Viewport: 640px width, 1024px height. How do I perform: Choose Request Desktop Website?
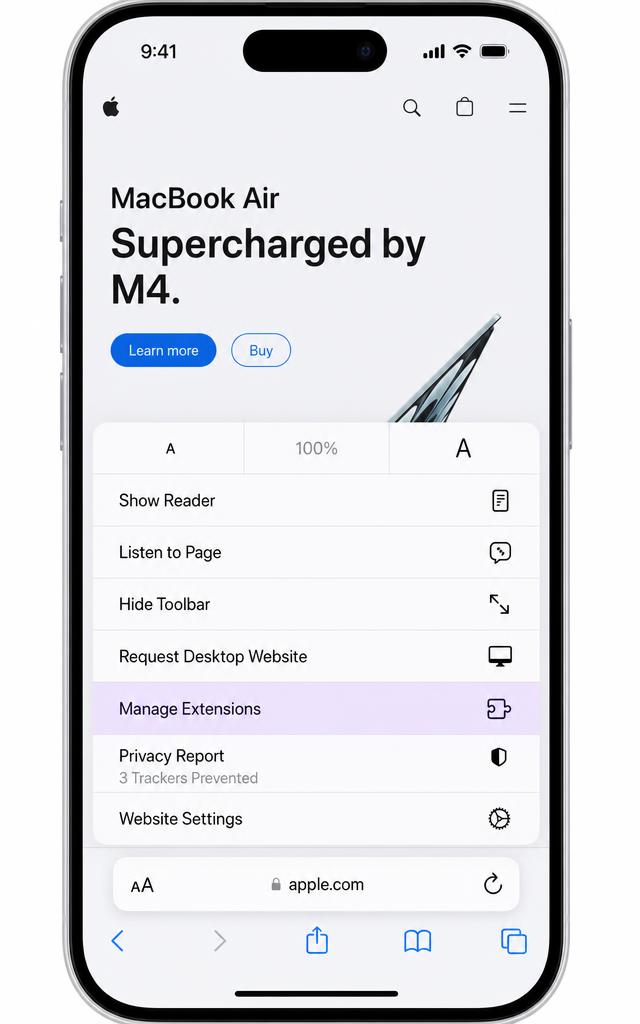[316, 656]
